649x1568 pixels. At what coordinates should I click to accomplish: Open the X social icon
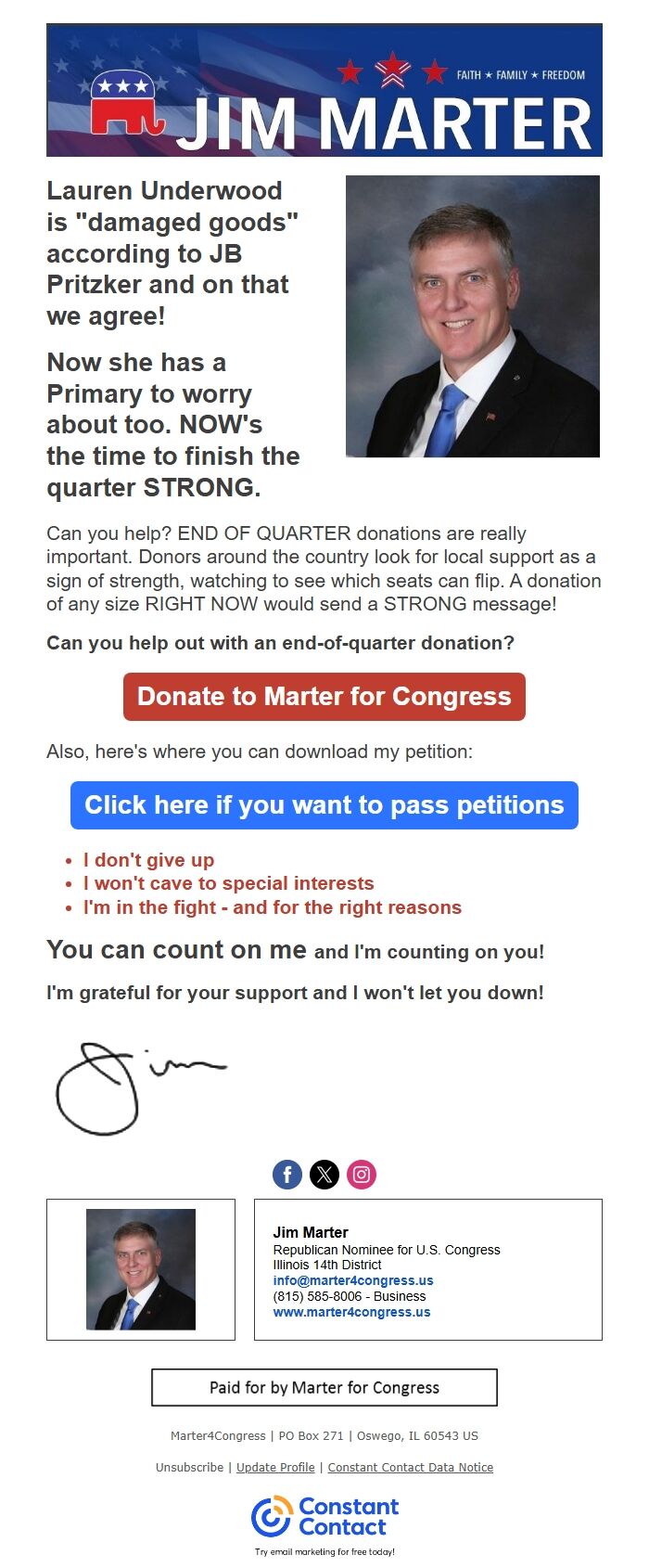pyautogui.click(x=324, y=1175)
